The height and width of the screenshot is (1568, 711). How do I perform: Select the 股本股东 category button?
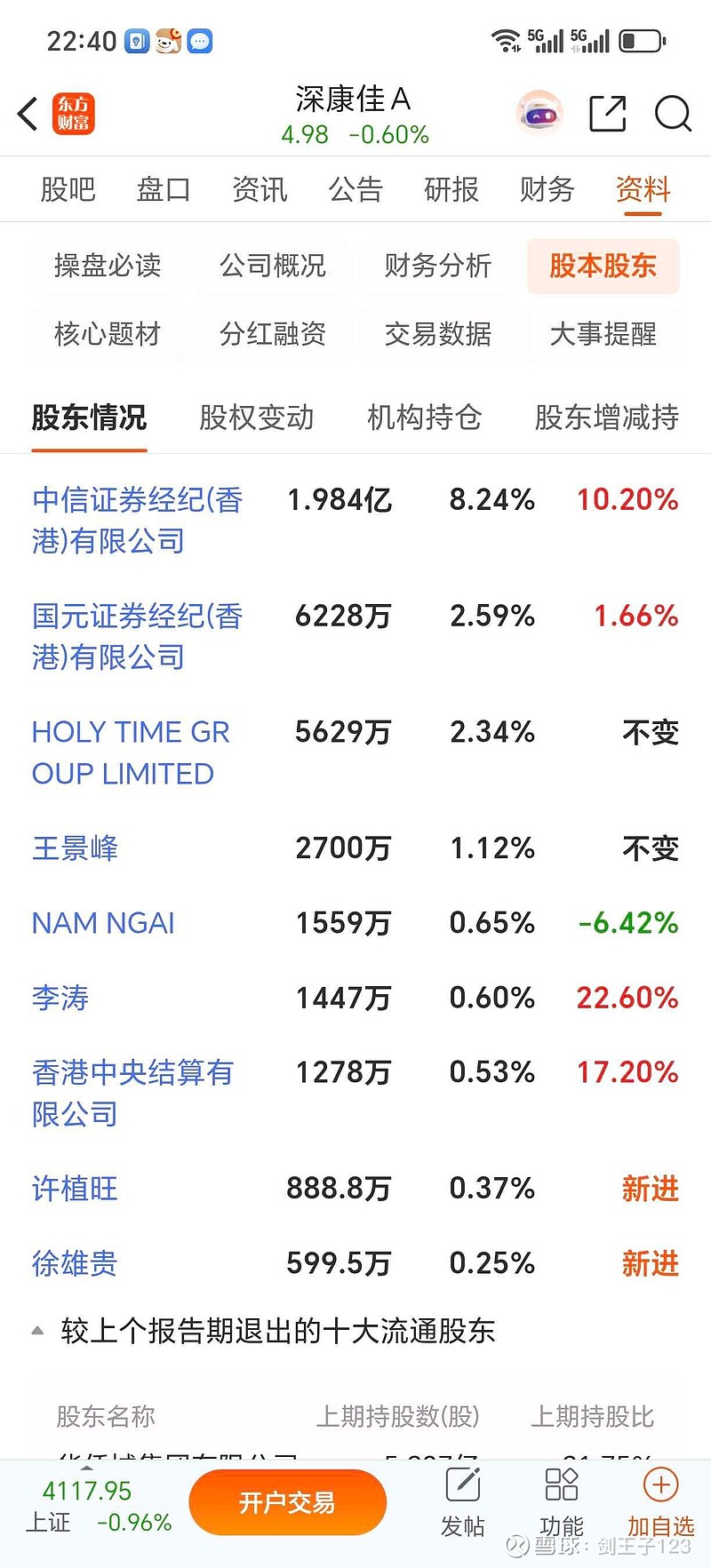pos(603,267)
